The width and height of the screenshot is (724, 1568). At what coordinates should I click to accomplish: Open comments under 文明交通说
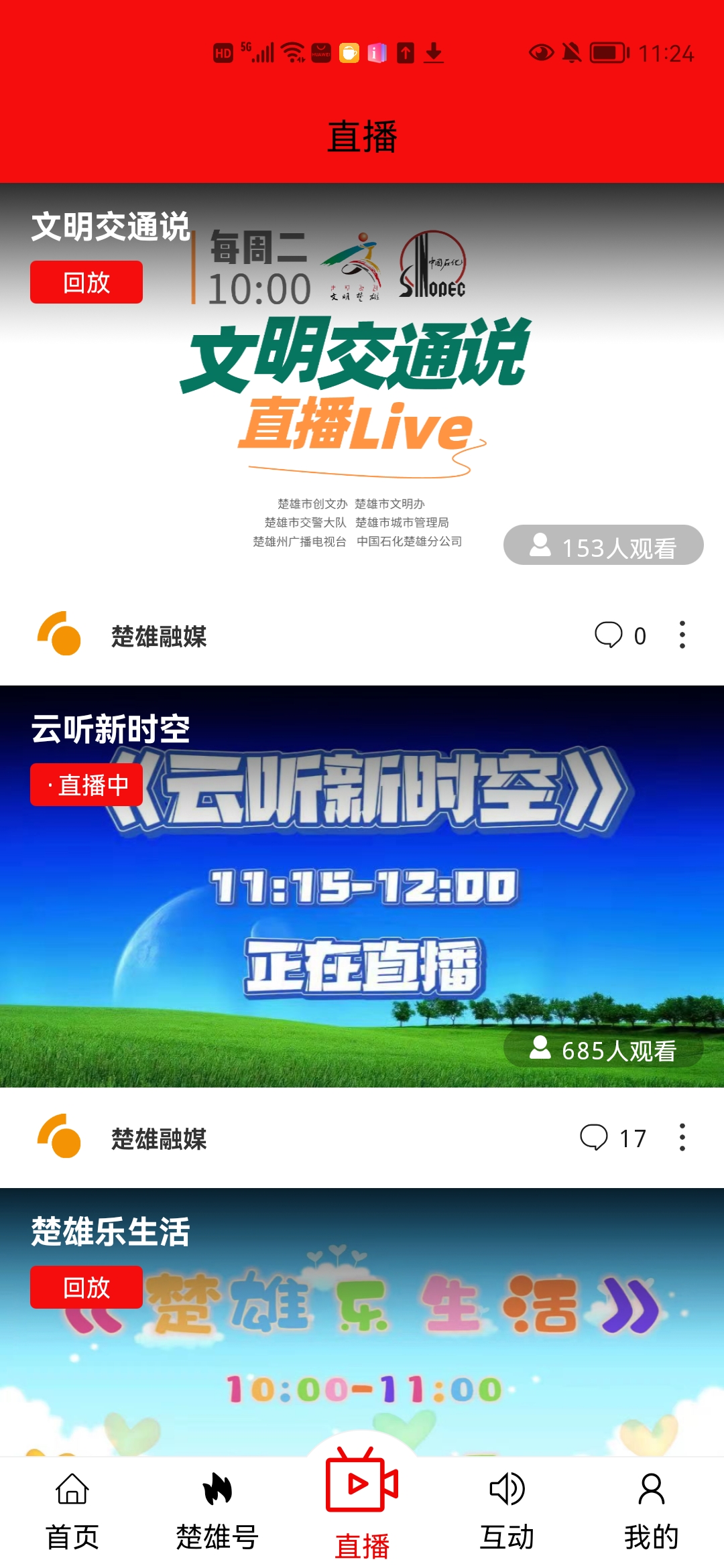click(x=620, y=635)
